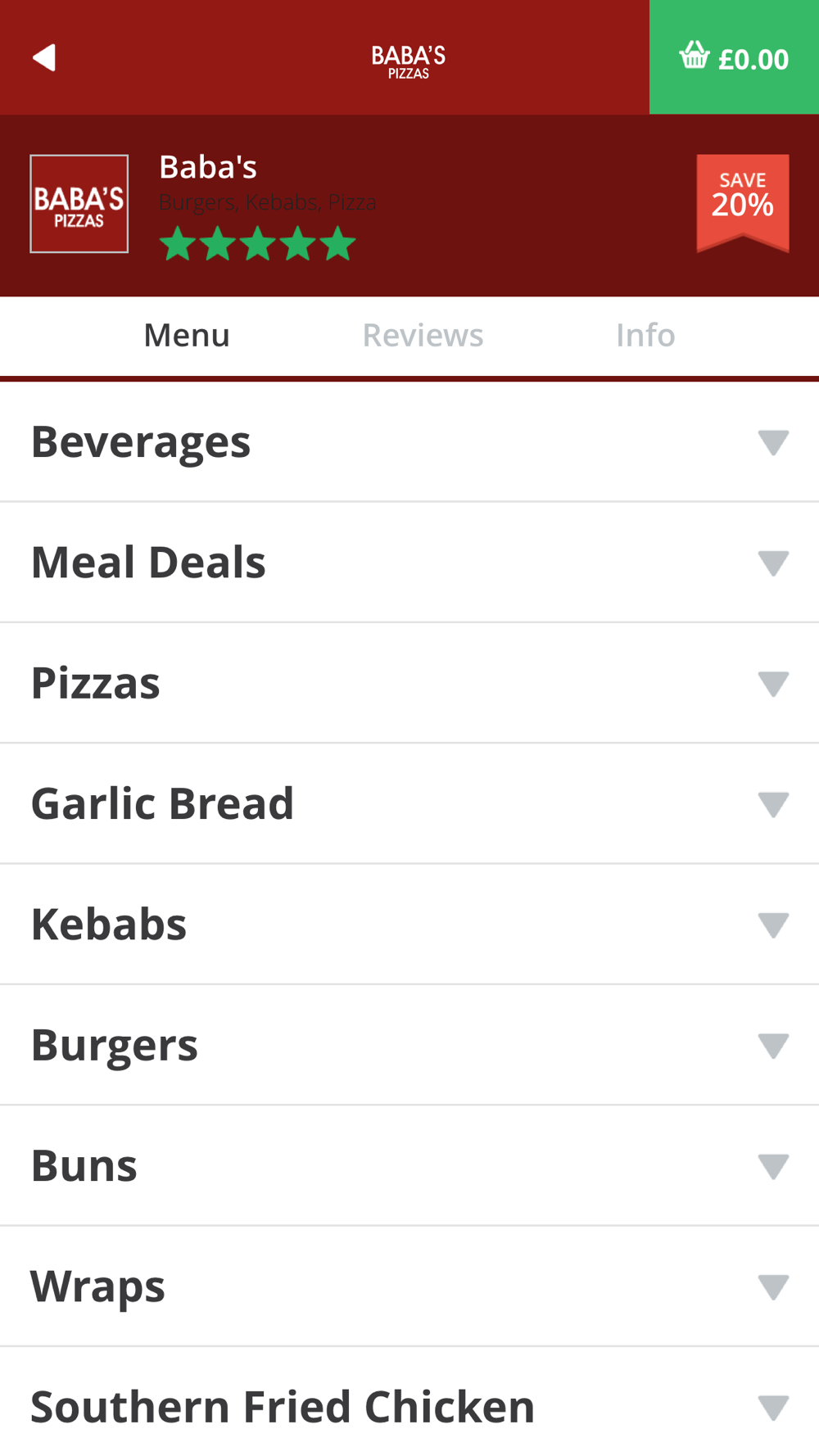
Task: Open the basket showing £0.00
Action: (734, 57)
